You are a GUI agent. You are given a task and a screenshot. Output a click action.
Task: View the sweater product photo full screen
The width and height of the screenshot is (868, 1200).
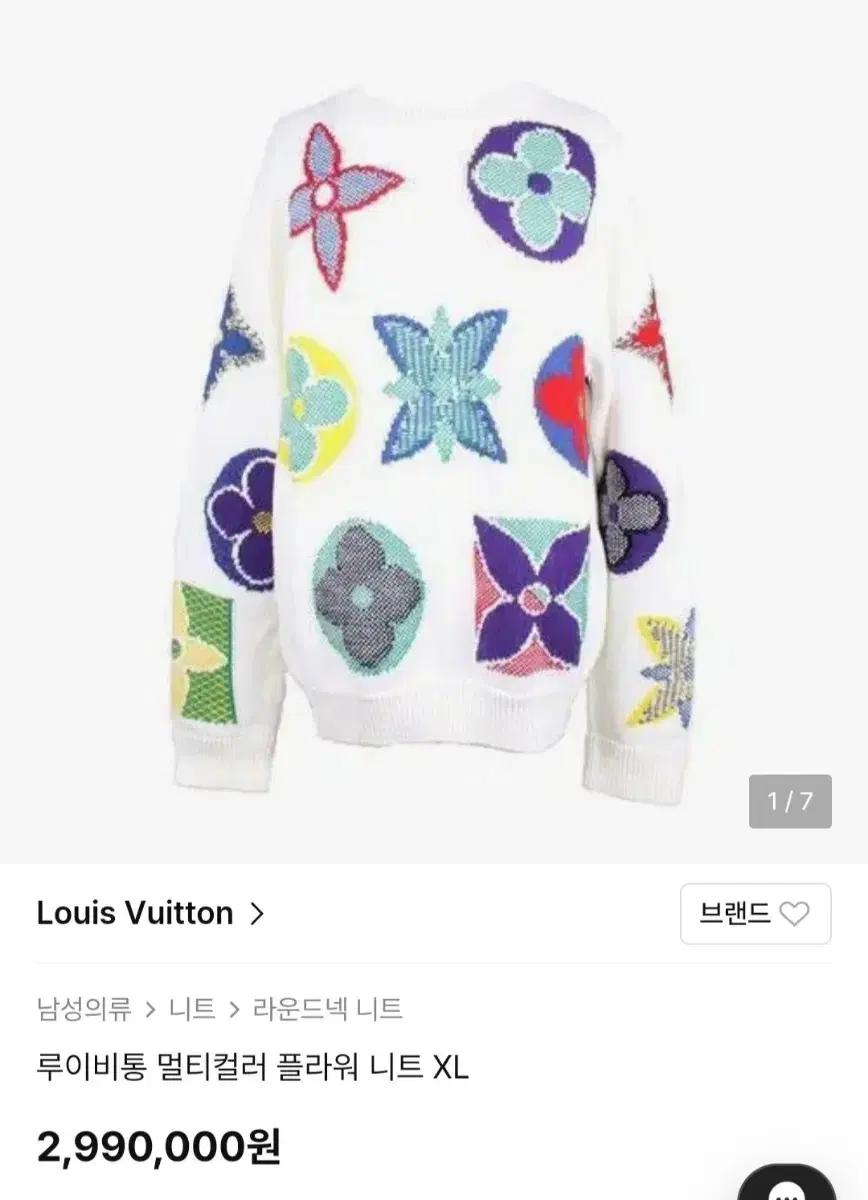pos(434,430)
